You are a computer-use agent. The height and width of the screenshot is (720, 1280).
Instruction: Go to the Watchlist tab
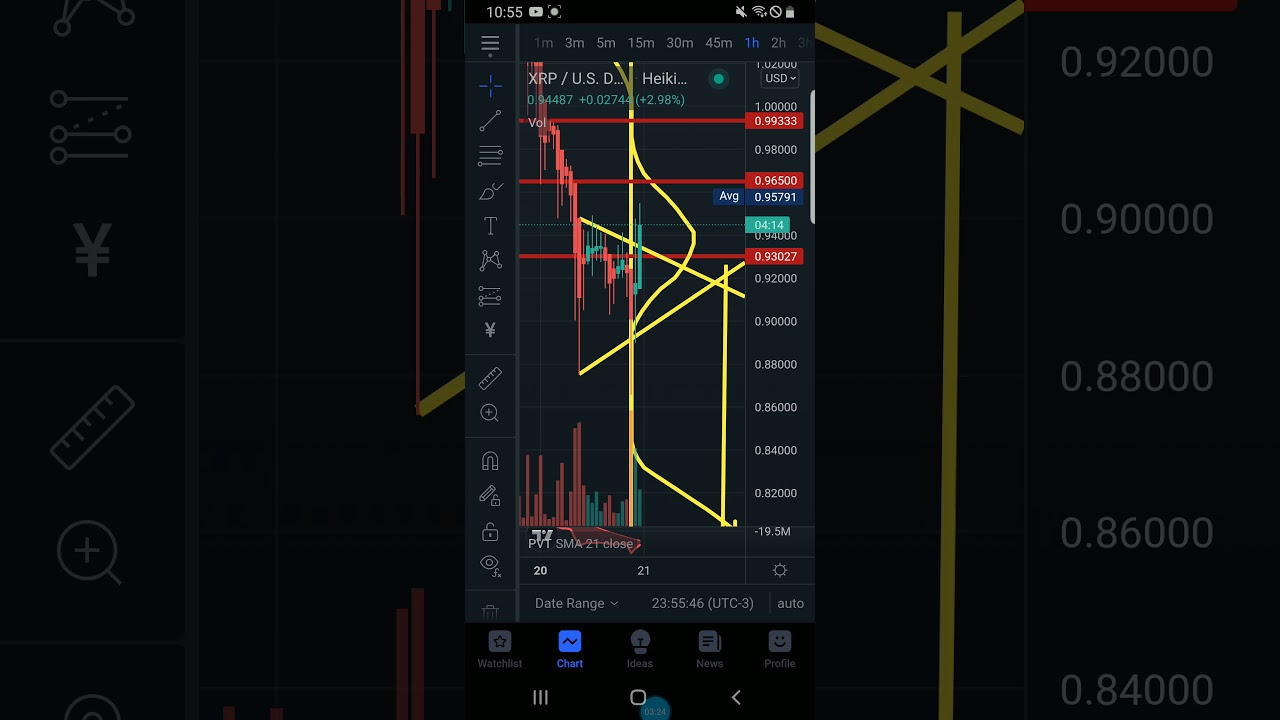click(x=500, y=649)
